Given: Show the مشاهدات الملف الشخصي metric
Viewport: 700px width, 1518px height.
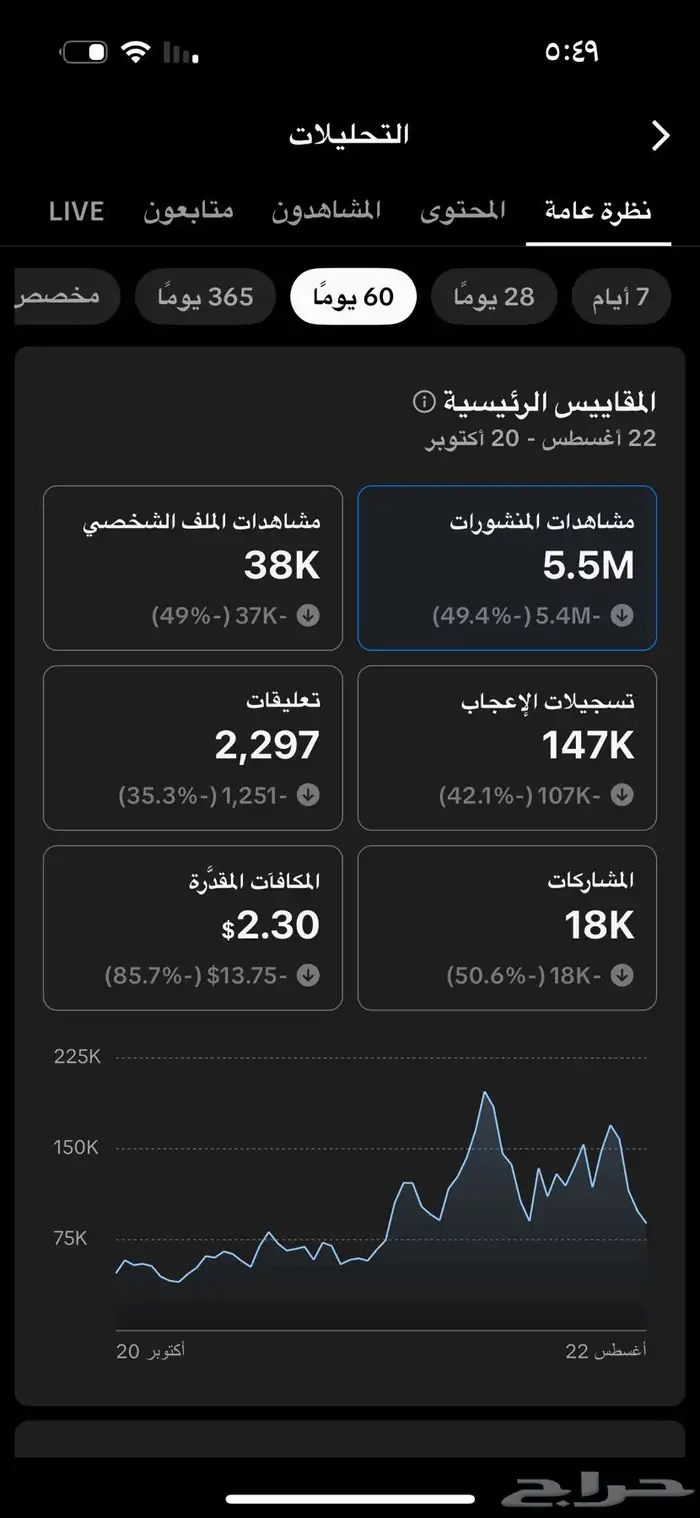Looking at the screenshot, I should point(193,568).
